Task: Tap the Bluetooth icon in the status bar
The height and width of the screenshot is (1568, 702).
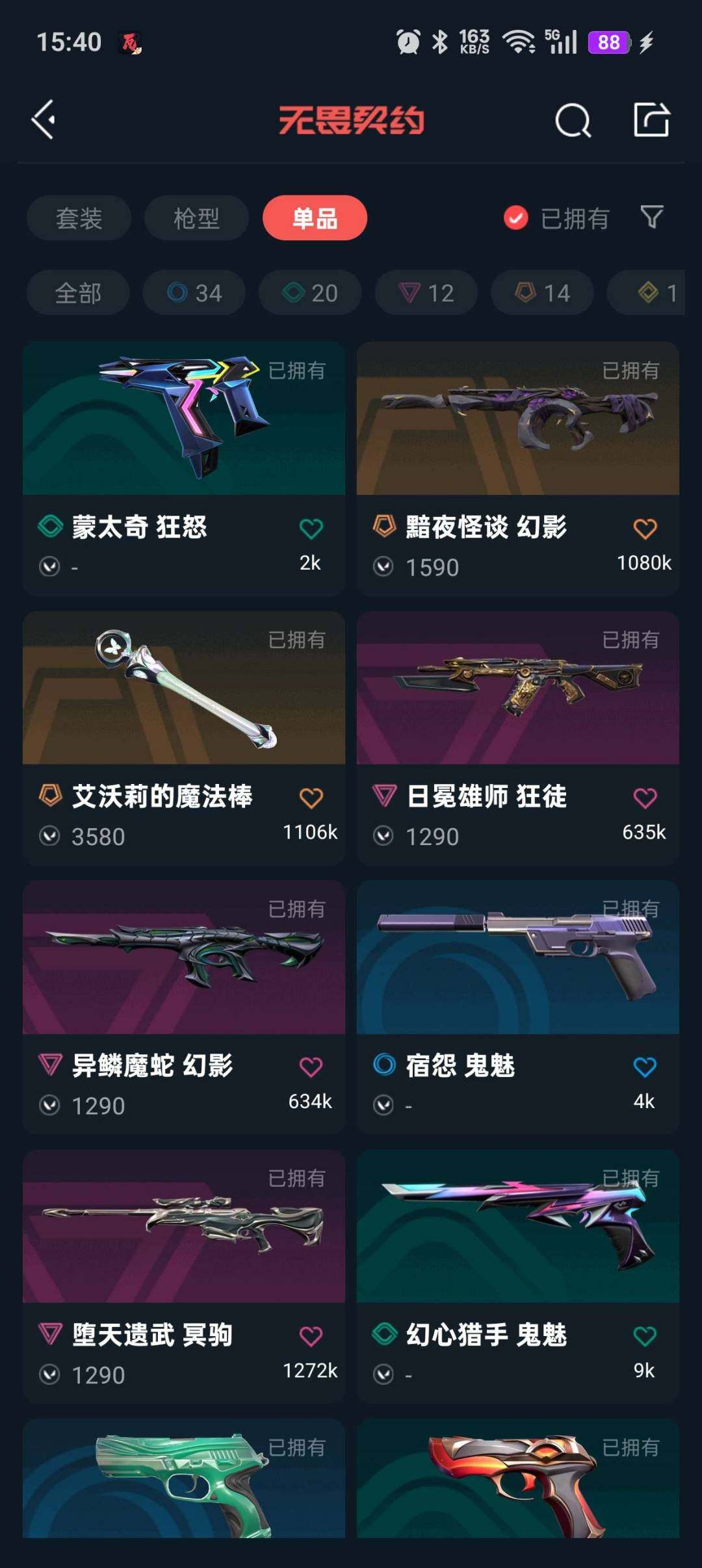Action: 439,41
